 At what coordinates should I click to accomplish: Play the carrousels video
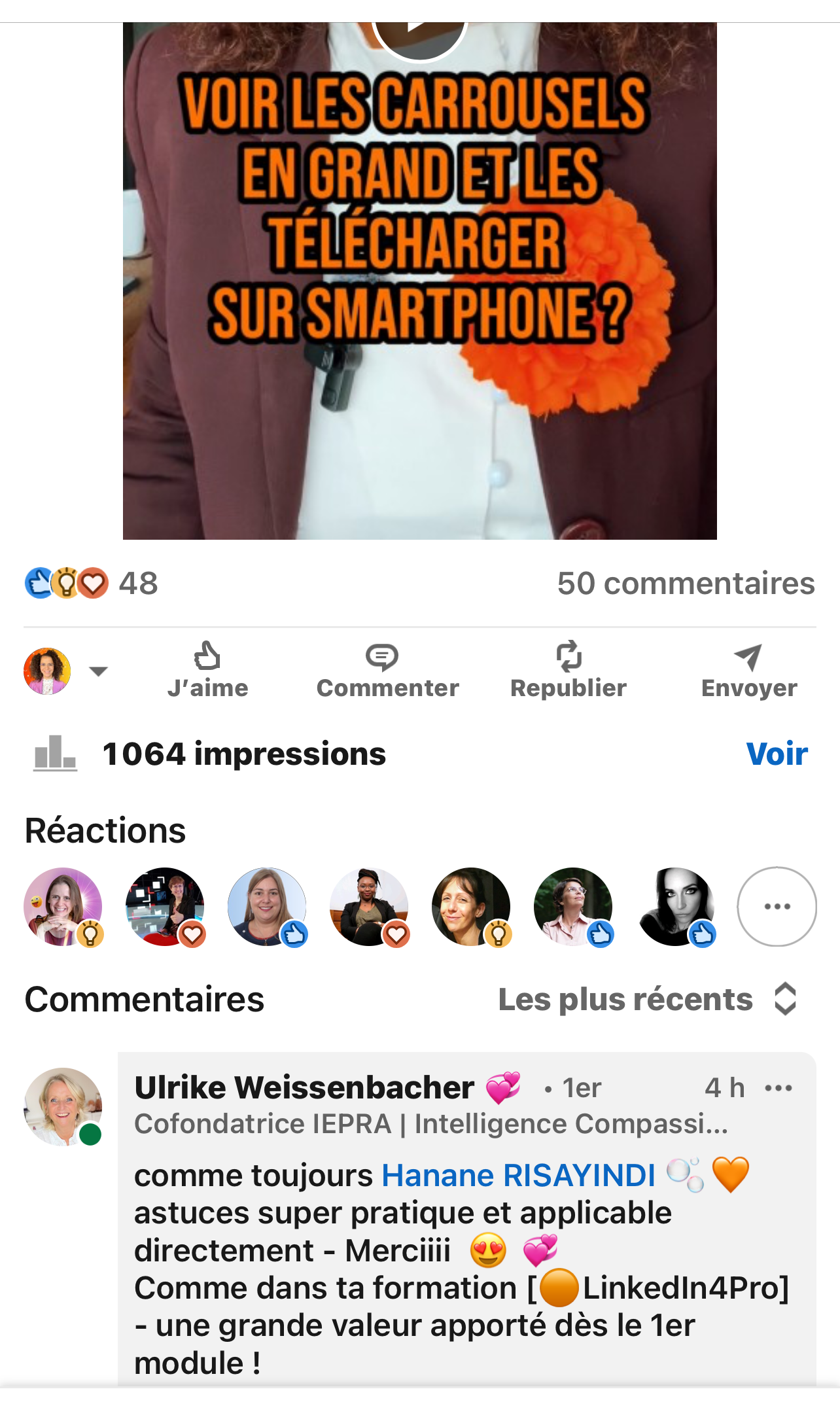tap(419, 36)
